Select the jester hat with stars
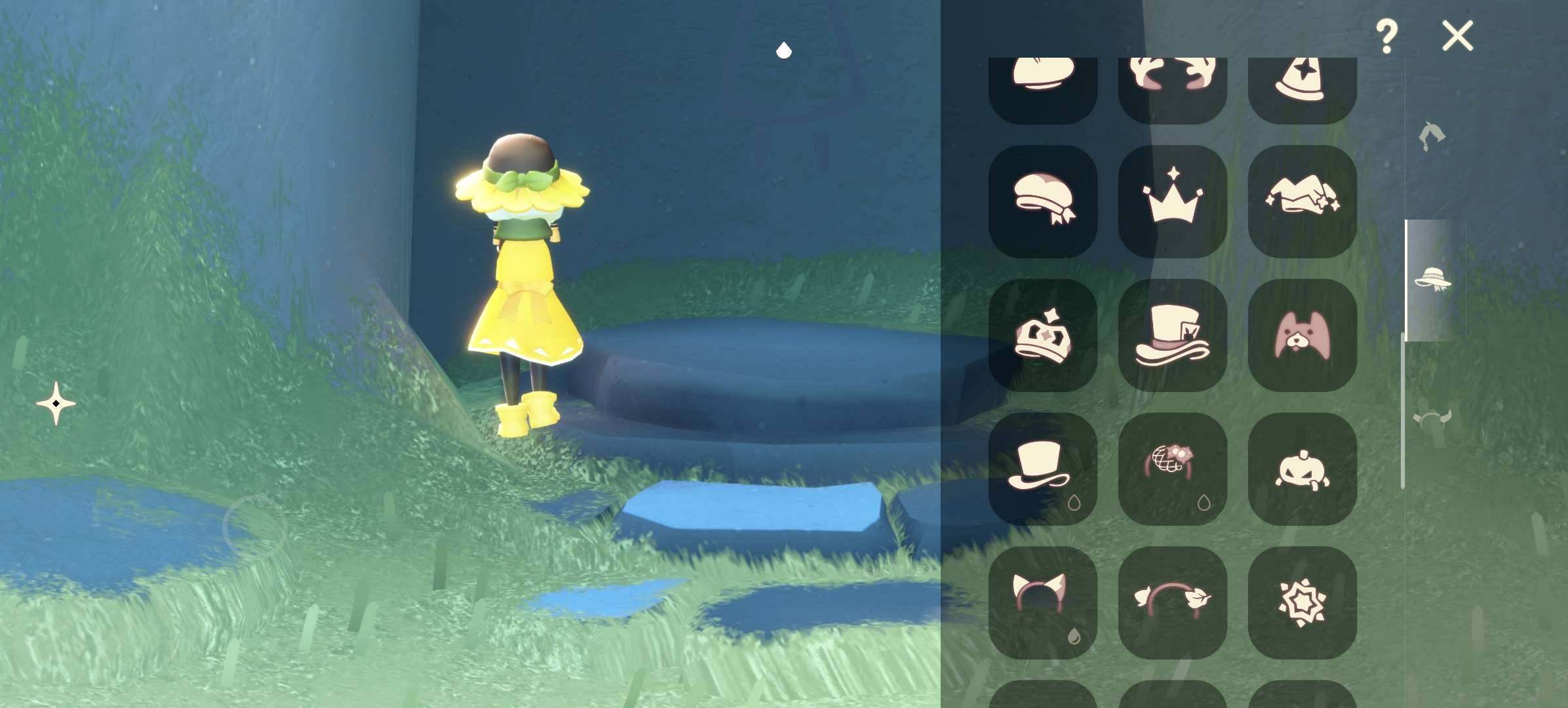The image size is (1568, 708). (x=1302, y=202)
